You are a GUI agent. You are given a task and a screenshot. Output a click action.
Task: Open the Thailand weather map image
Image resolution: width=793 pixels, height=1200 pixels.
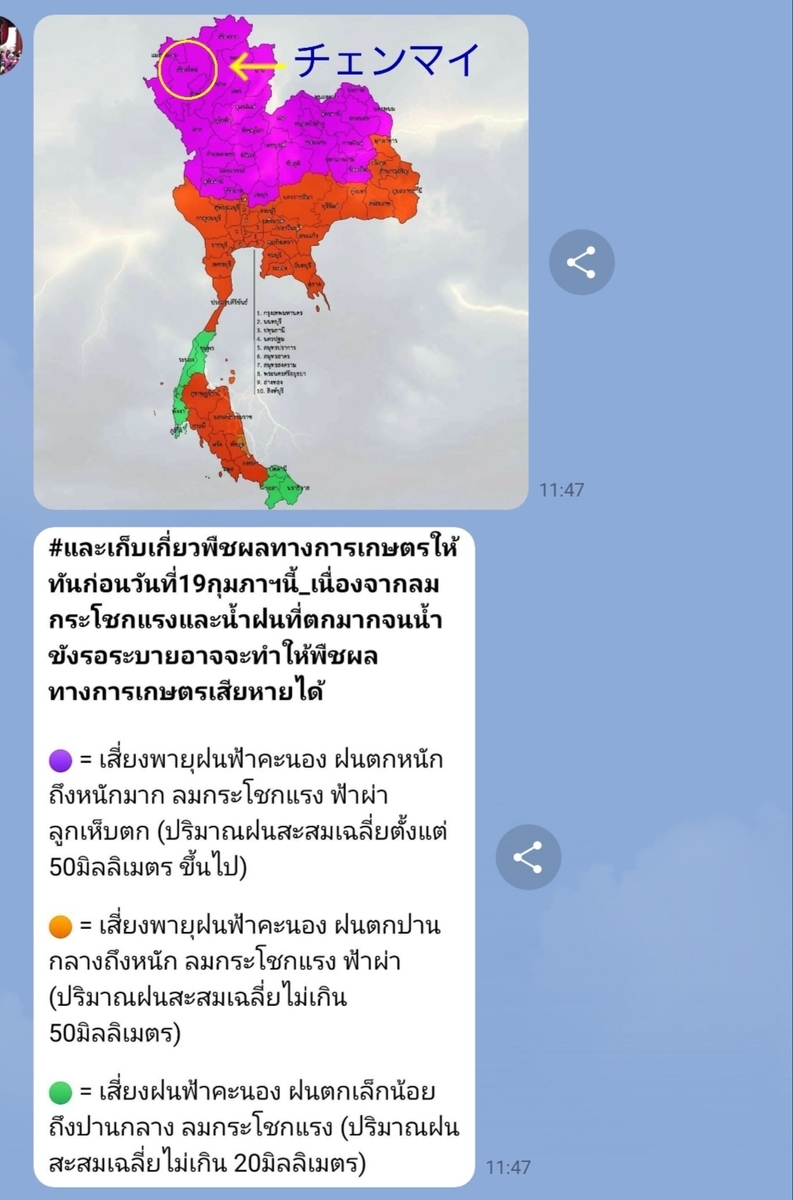[x=281, y=262]
